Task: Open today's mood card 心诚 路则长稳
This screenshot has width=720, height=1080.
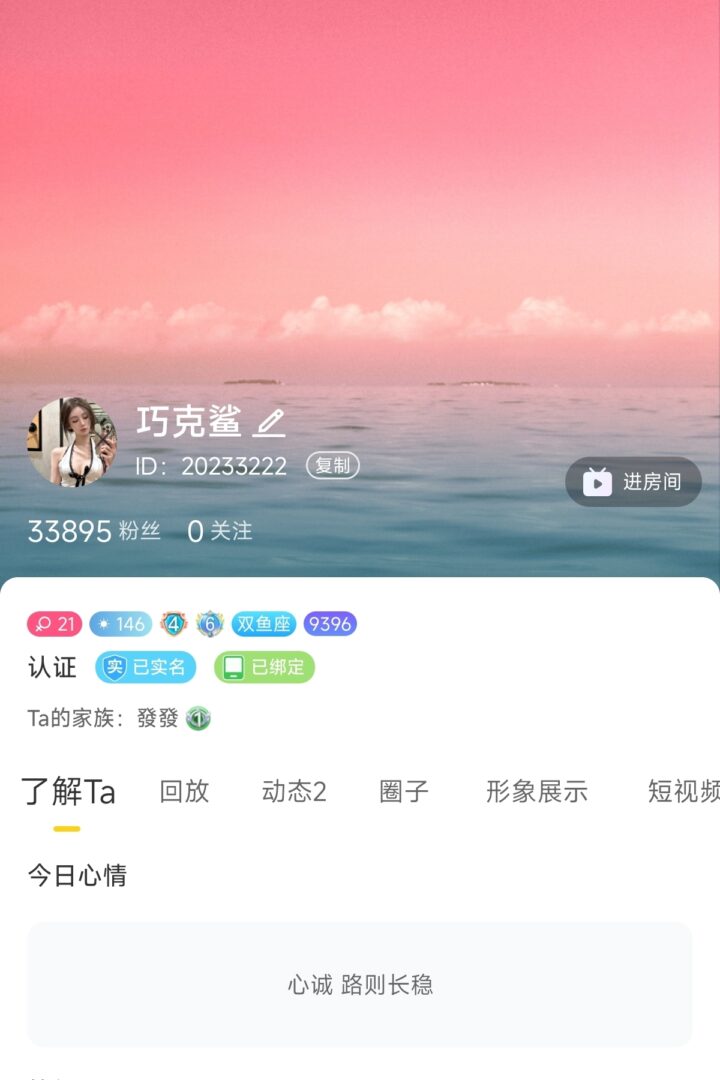Action: [x=360, y=984]
